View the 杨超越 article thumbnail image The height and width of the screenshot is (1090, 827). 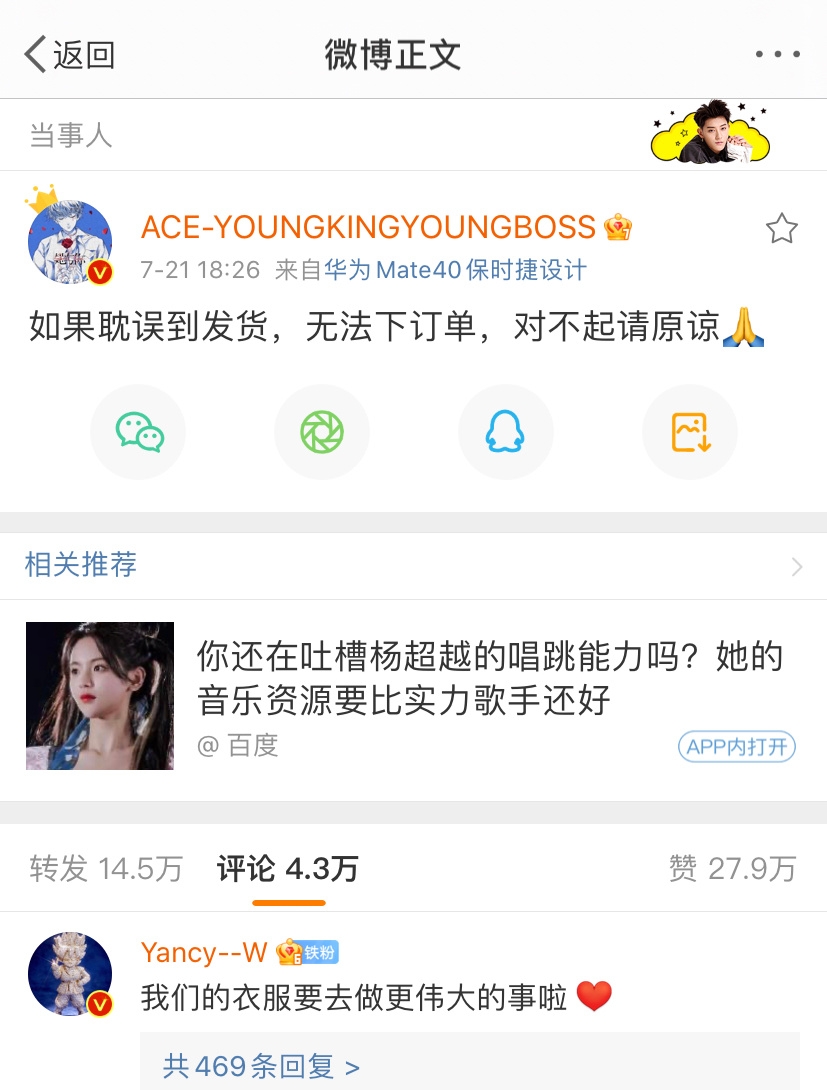100,695
